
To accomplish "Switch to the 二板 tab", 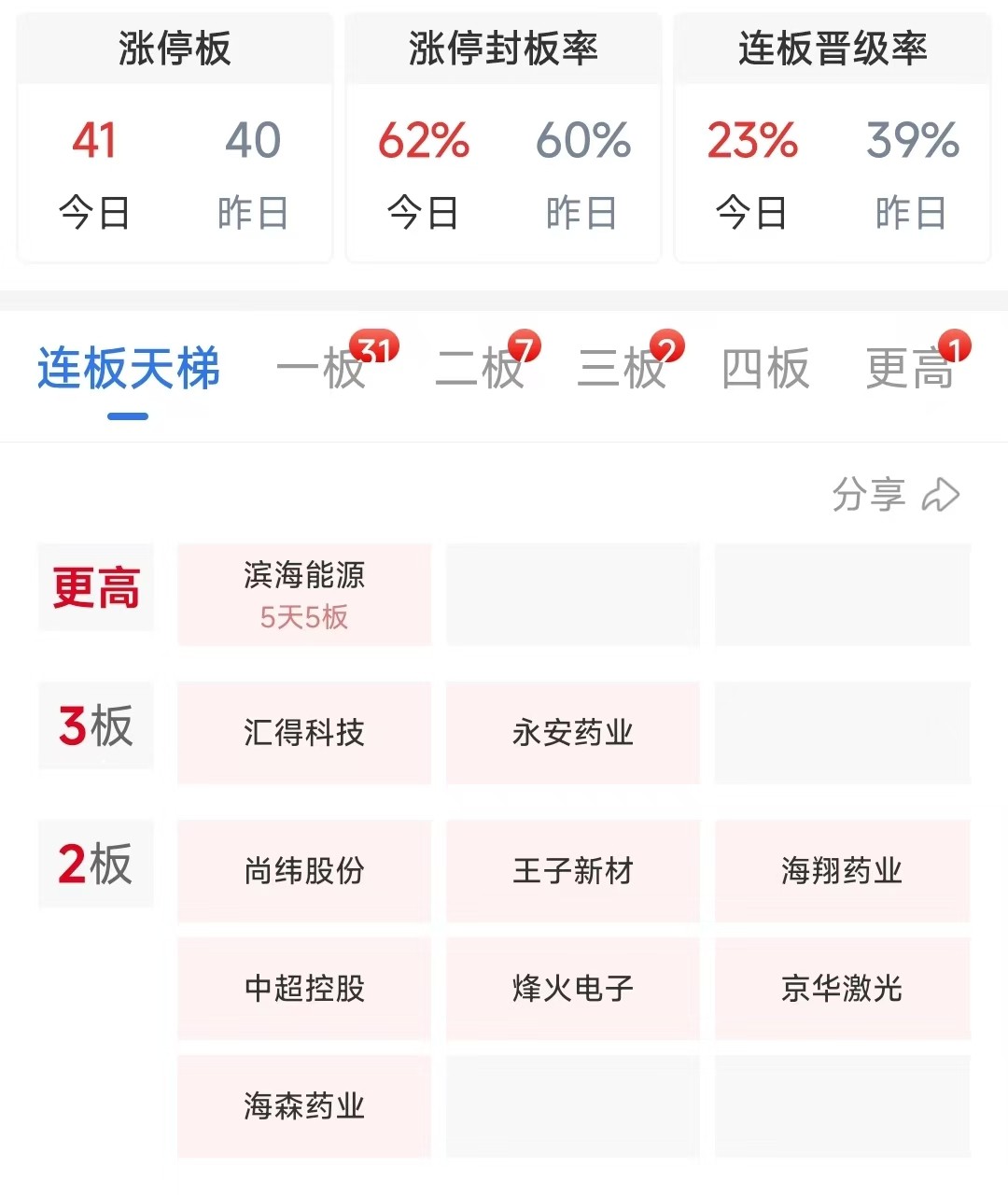I will click(x=480, y=368).
